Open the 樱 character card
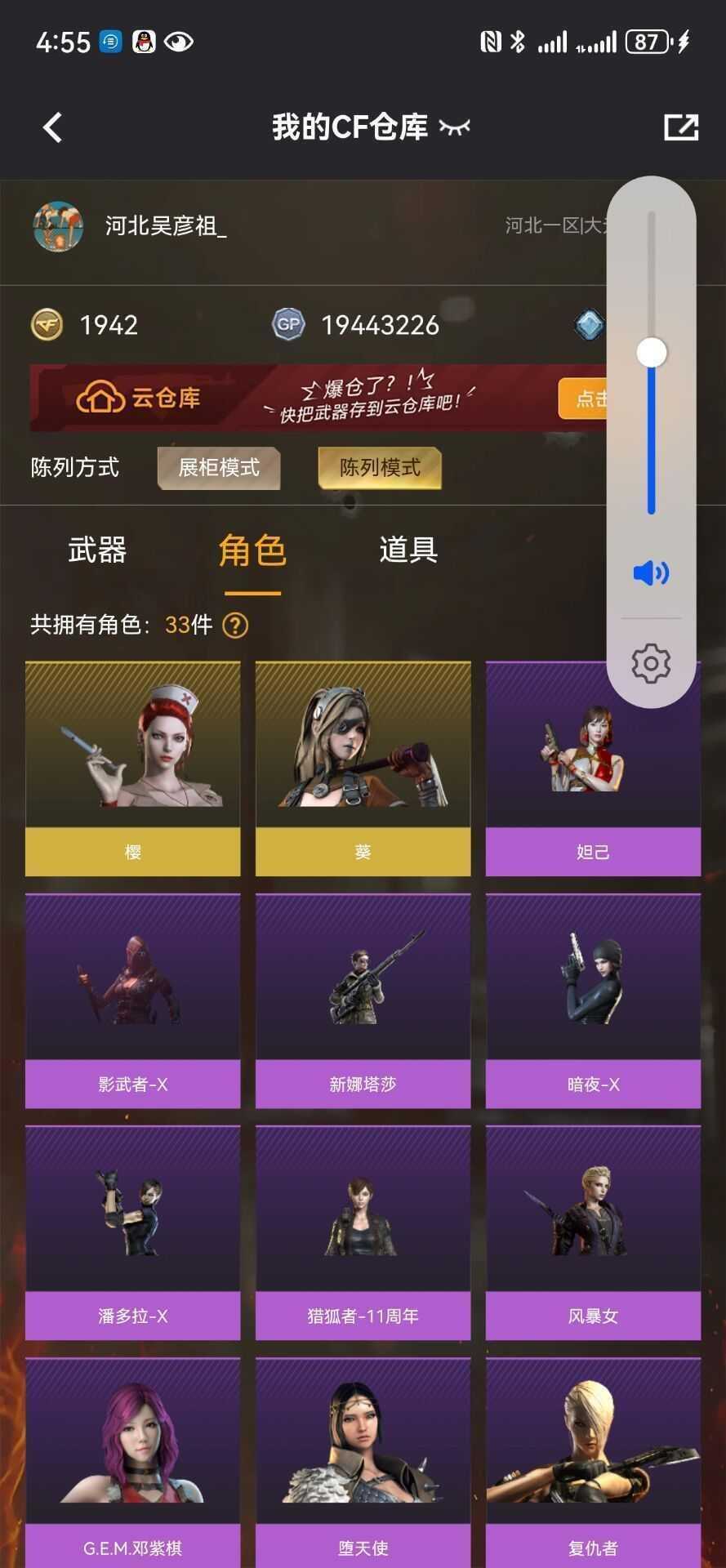726x1568 pixels. coord(133,768)
